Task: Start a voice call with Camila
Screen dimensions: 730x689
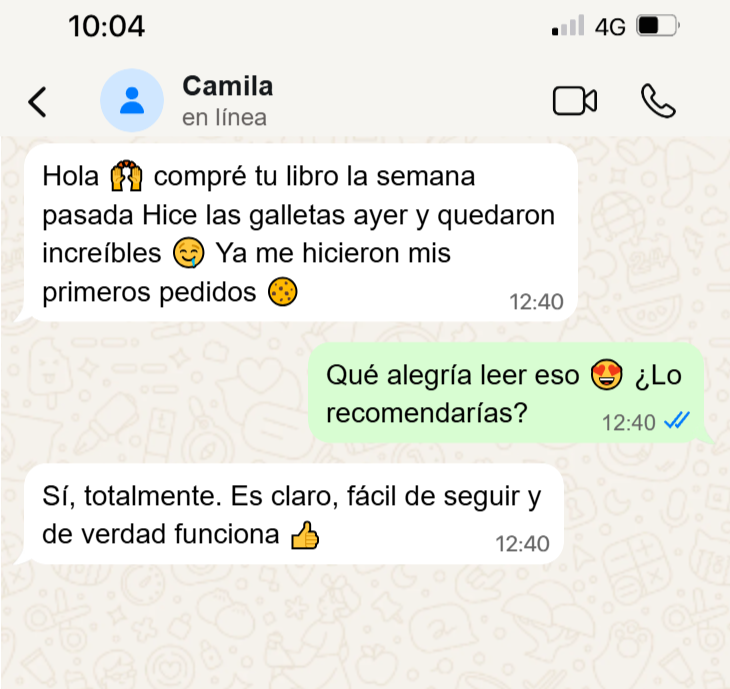Action: click(658, 101)
